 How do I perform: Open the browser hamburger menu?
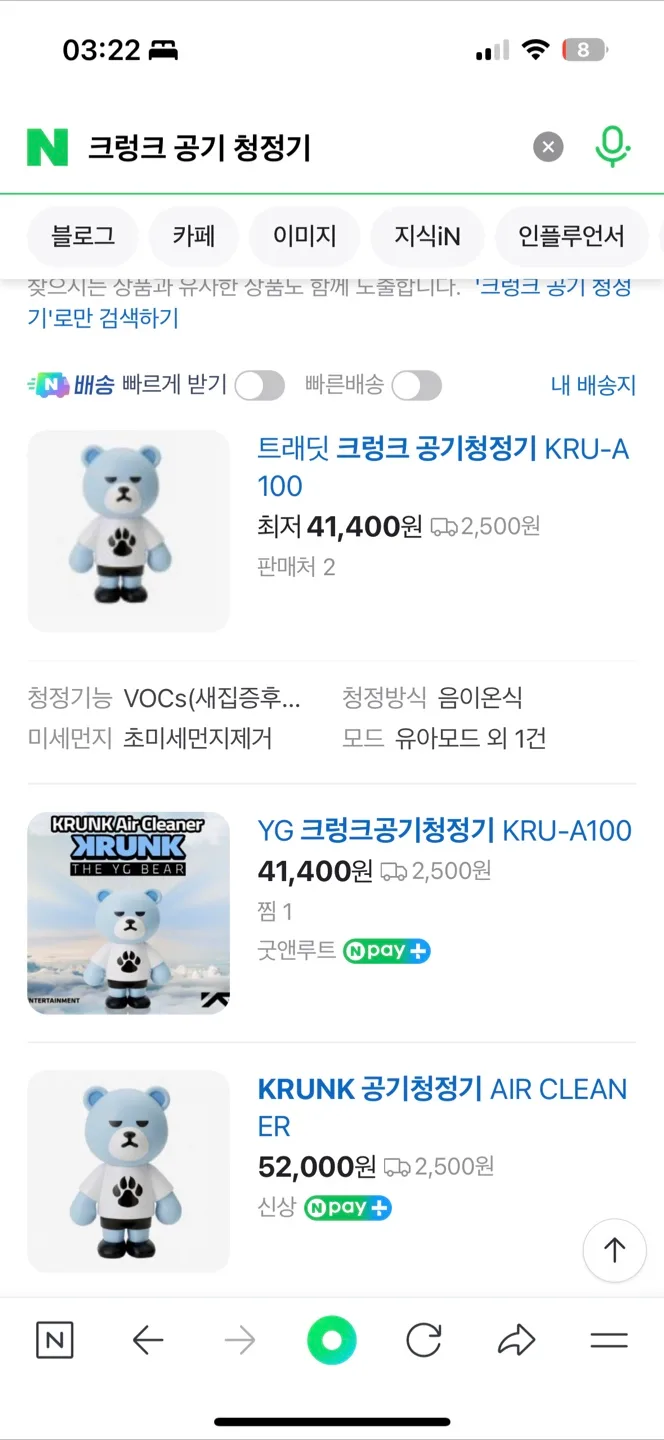[x=608, y=1341]
